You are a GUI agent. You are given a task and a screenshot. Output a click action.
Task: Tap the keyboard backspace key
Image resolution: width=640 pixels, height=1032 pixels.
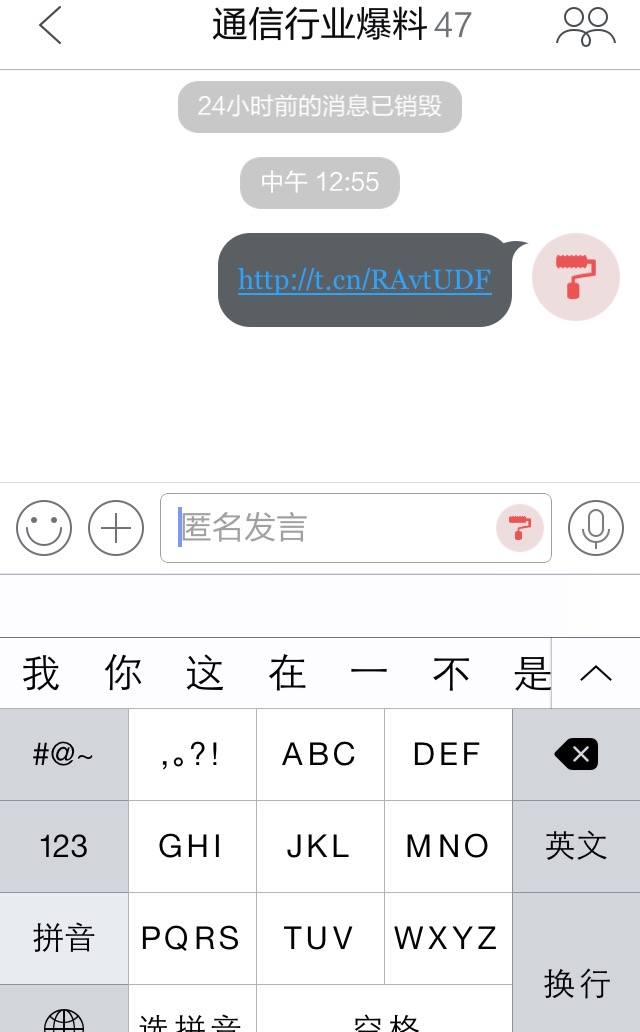(x=576, y=754)
